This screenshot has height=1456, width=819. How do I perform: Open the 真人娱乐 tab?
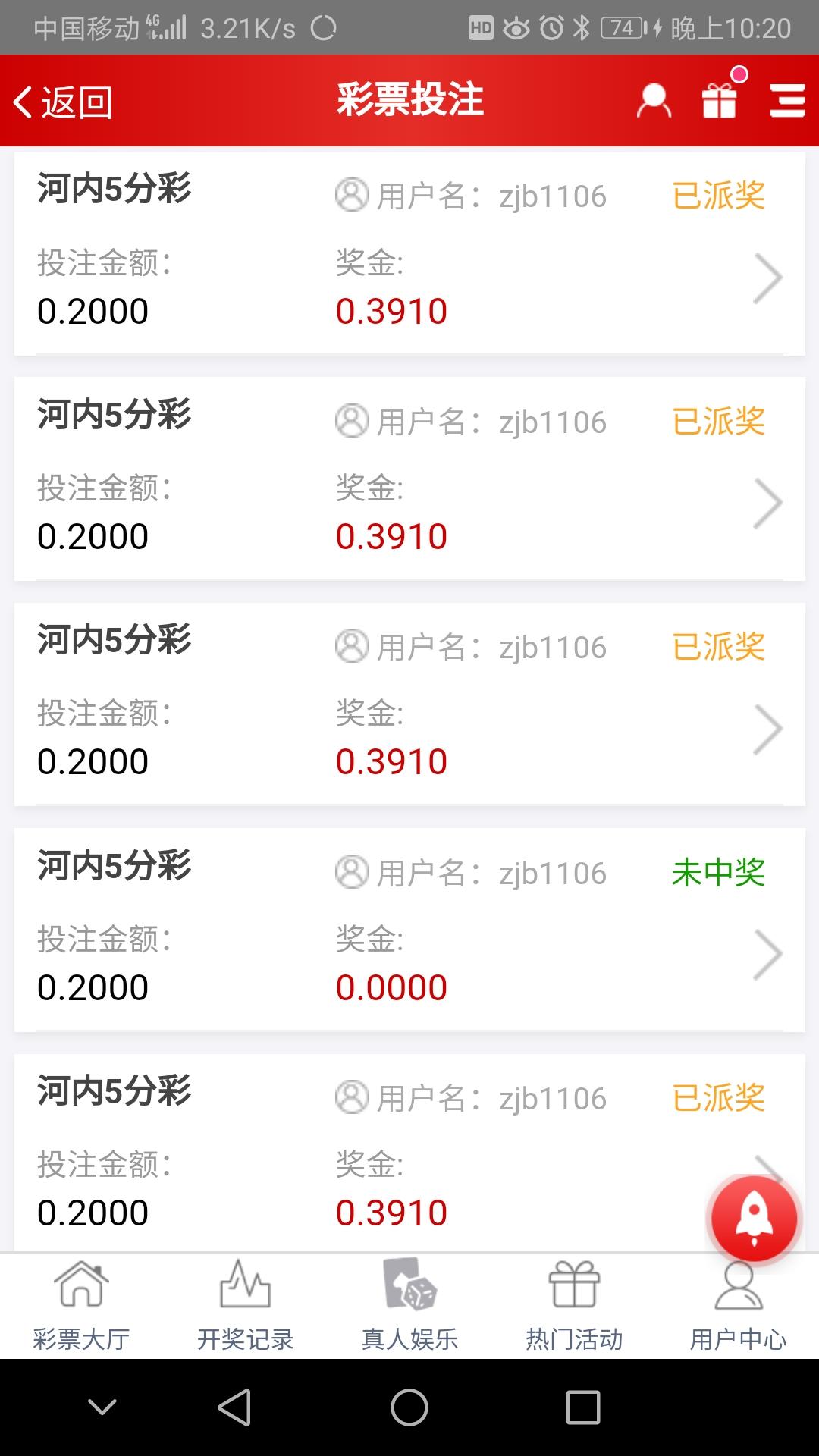[x=409, y=1306]
